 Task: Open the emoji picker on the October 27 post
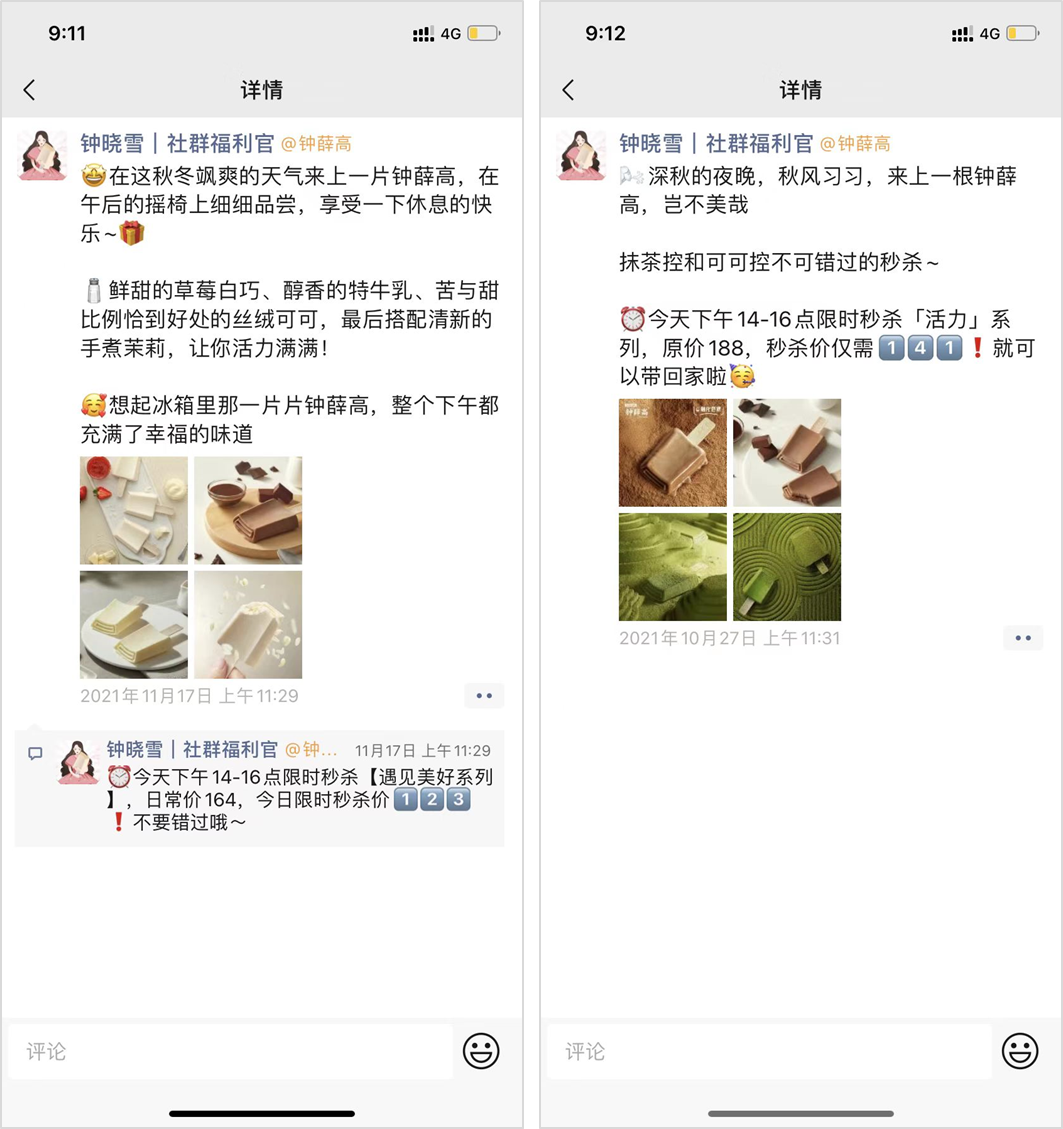click(1020, 1051)
